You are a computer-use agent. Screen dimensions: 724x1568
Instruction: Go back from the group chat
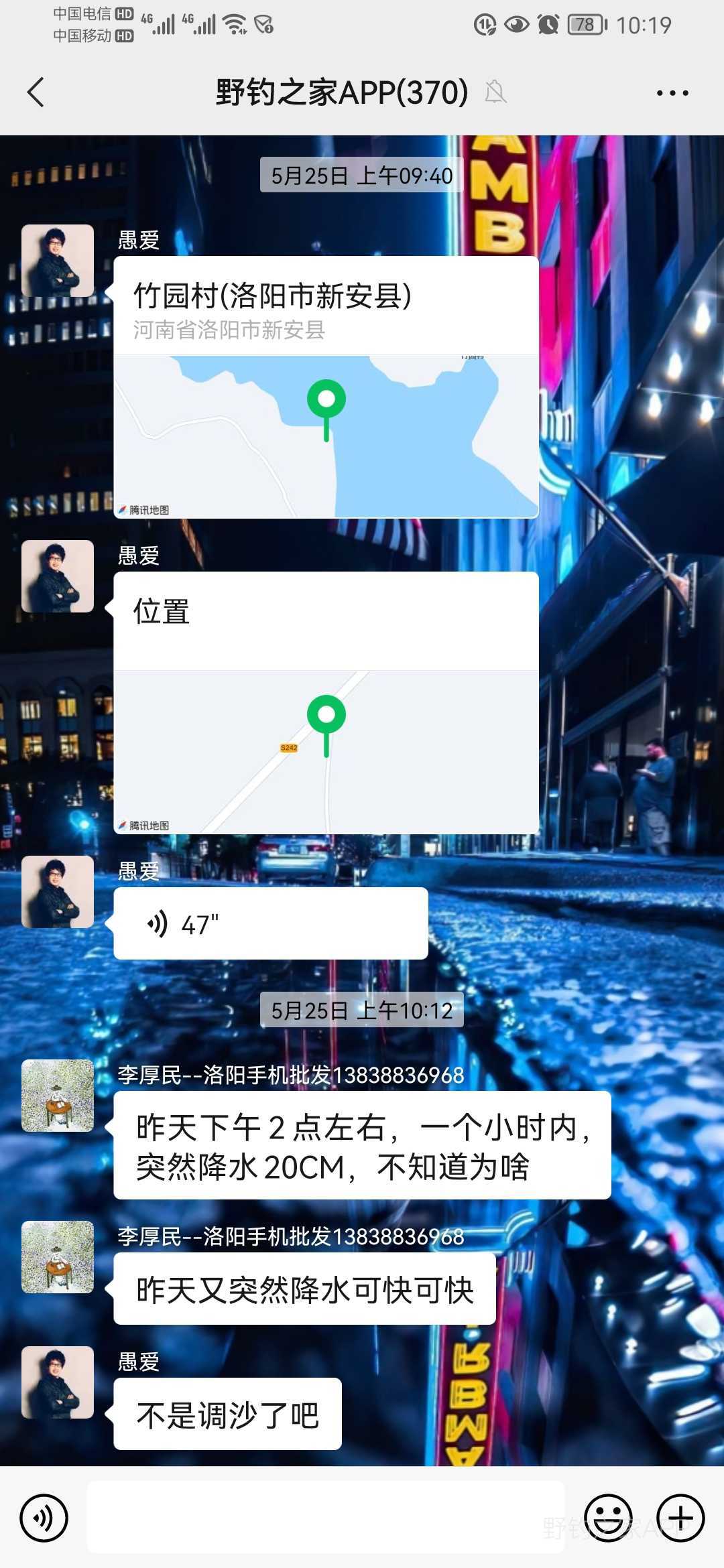point(36,92)
